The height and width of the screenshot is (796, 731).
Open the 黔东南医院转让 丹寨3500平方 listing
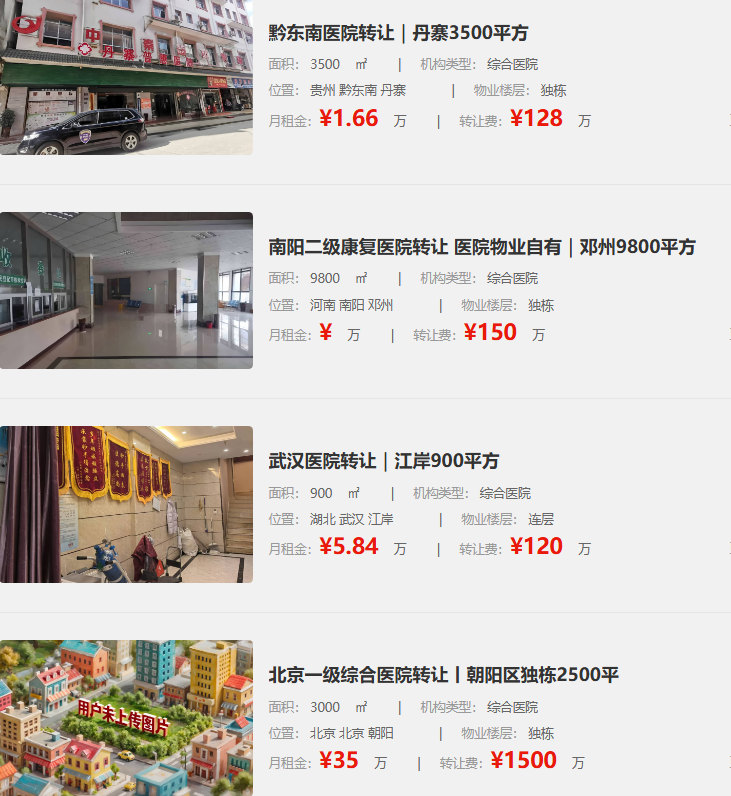coord(398,33)
